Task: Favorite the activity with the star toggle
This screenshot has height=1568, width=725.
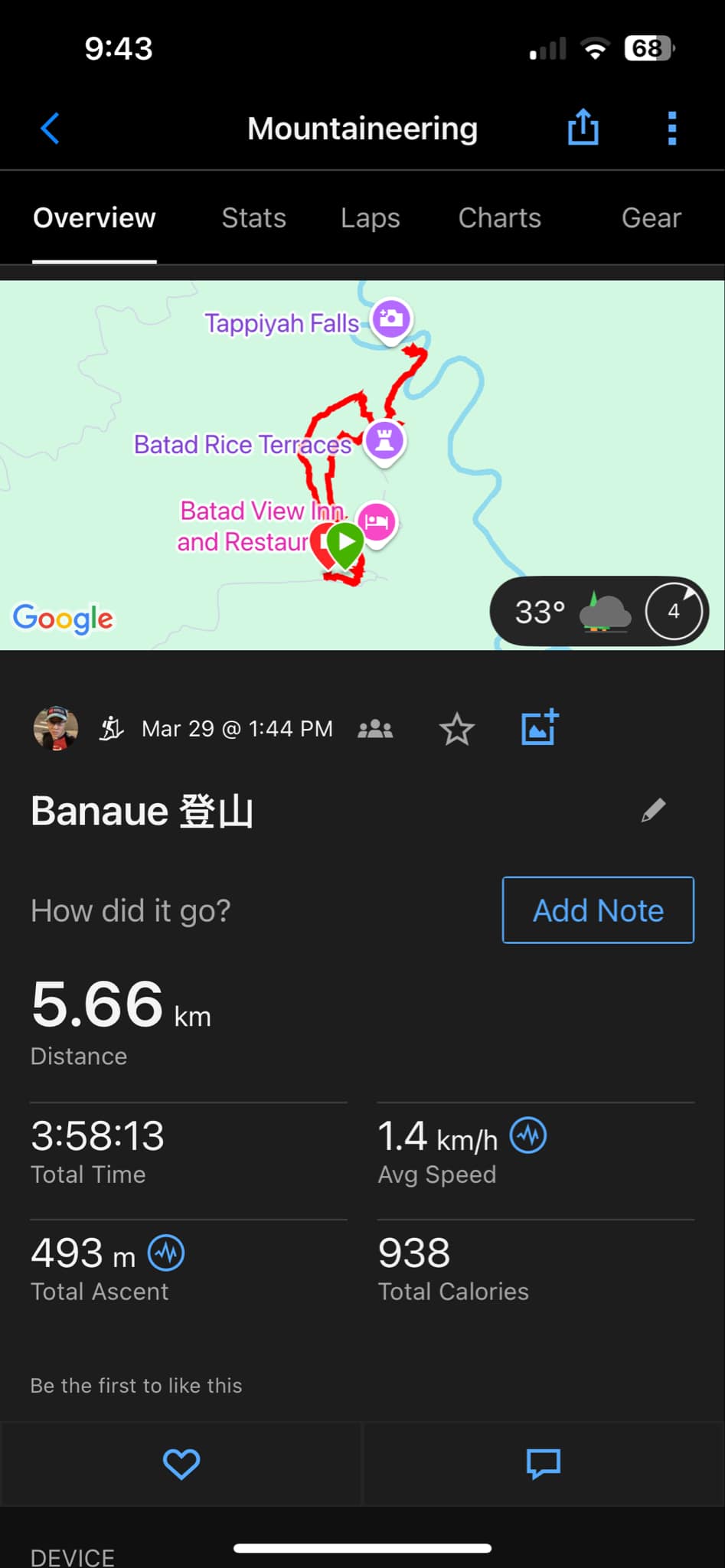Action: [457, 730]
